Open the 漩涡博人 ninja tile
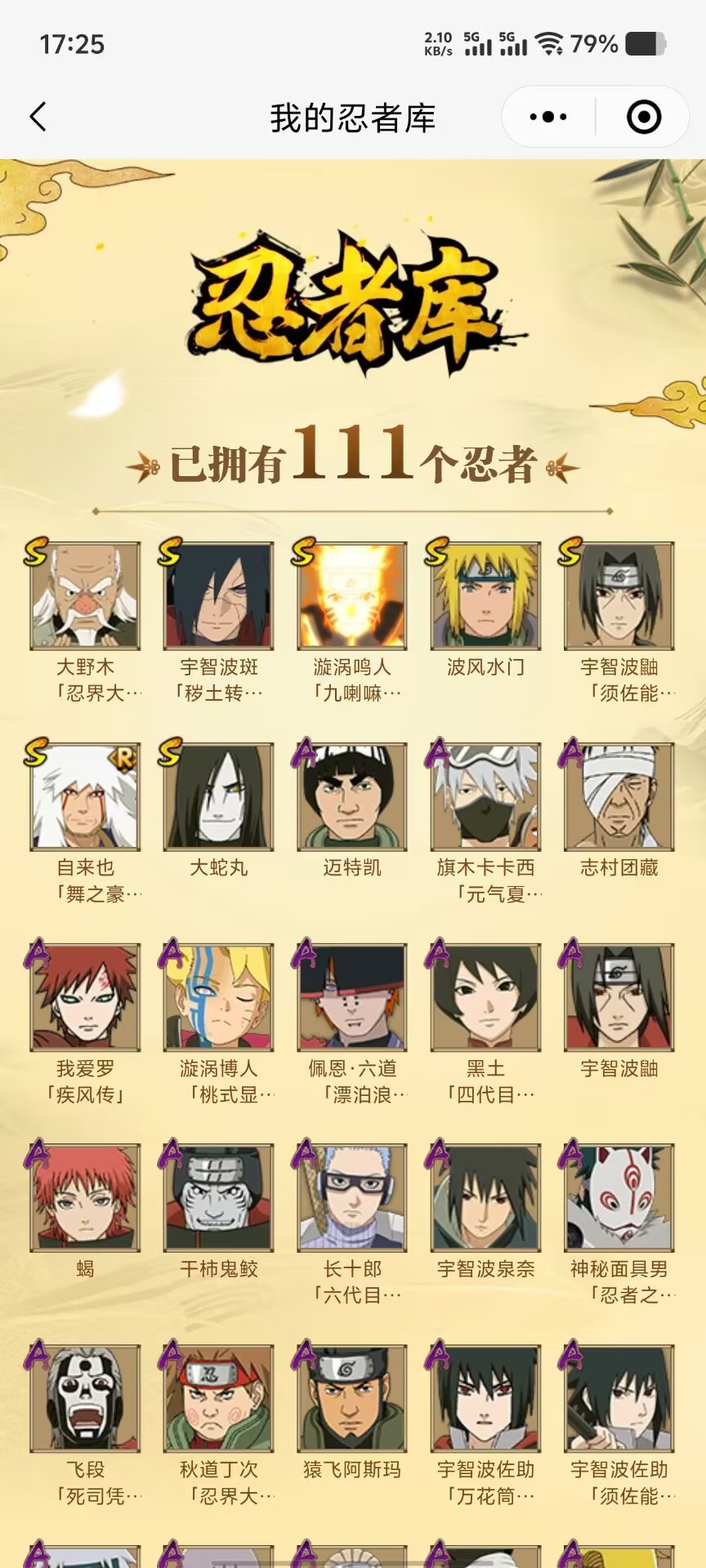Image resolution: width=706 pixels, height=1568 pixels. click(218, 997)
